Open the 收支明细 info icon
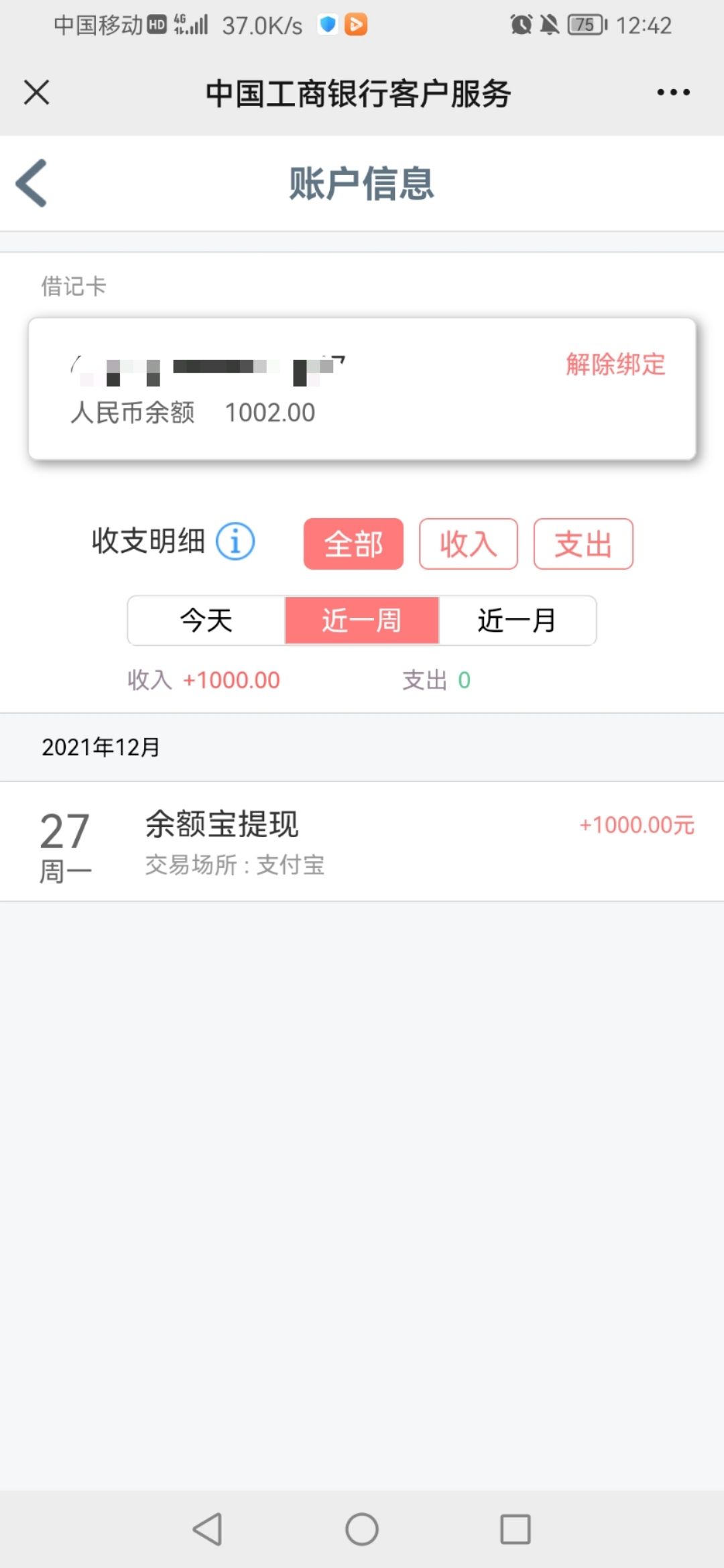Viewport: 724px width, 1568px height. tap(235, 541)
